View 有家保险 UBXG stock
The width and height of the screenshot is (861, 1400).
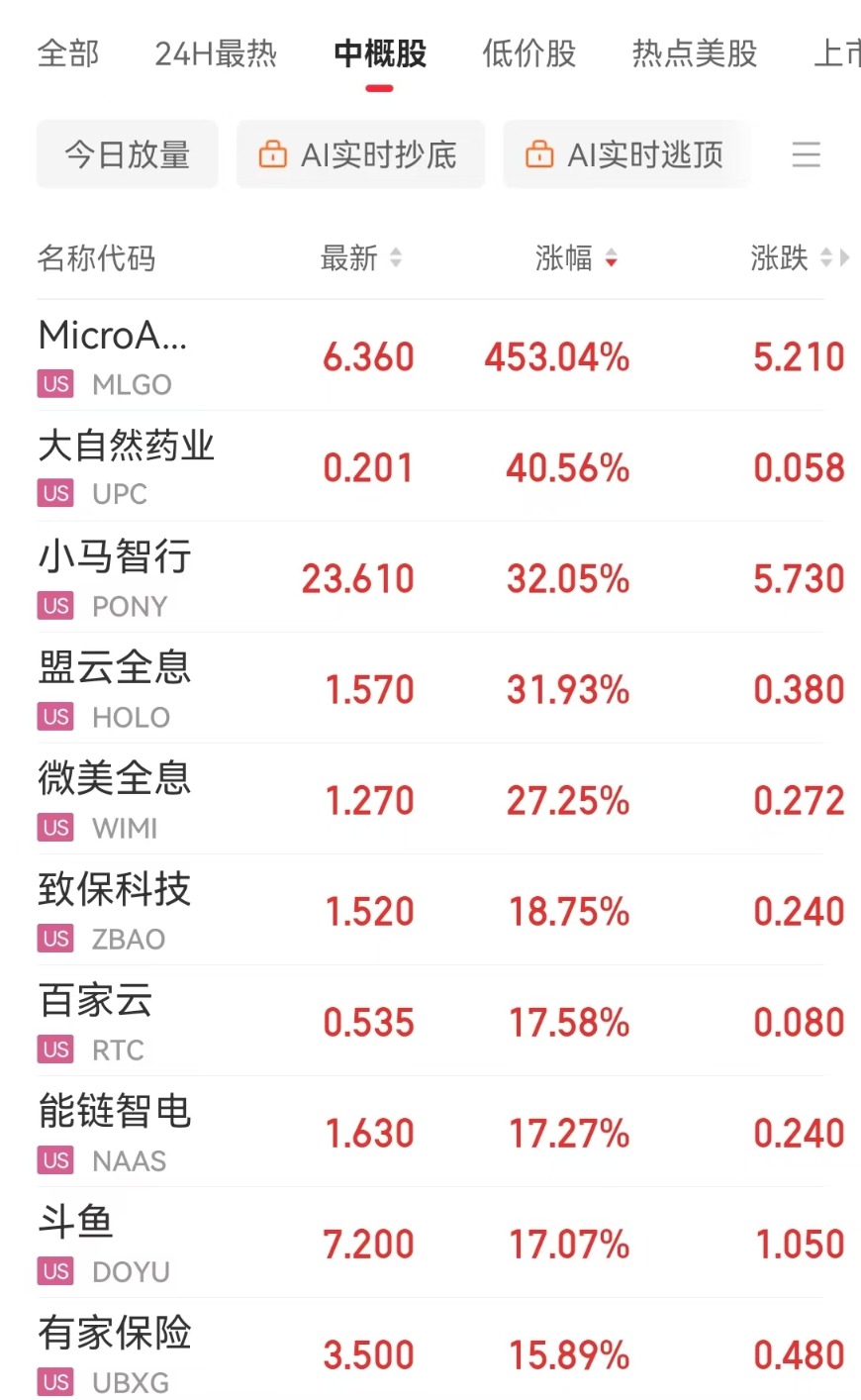pyautogui.click(x=430, y=1352)
